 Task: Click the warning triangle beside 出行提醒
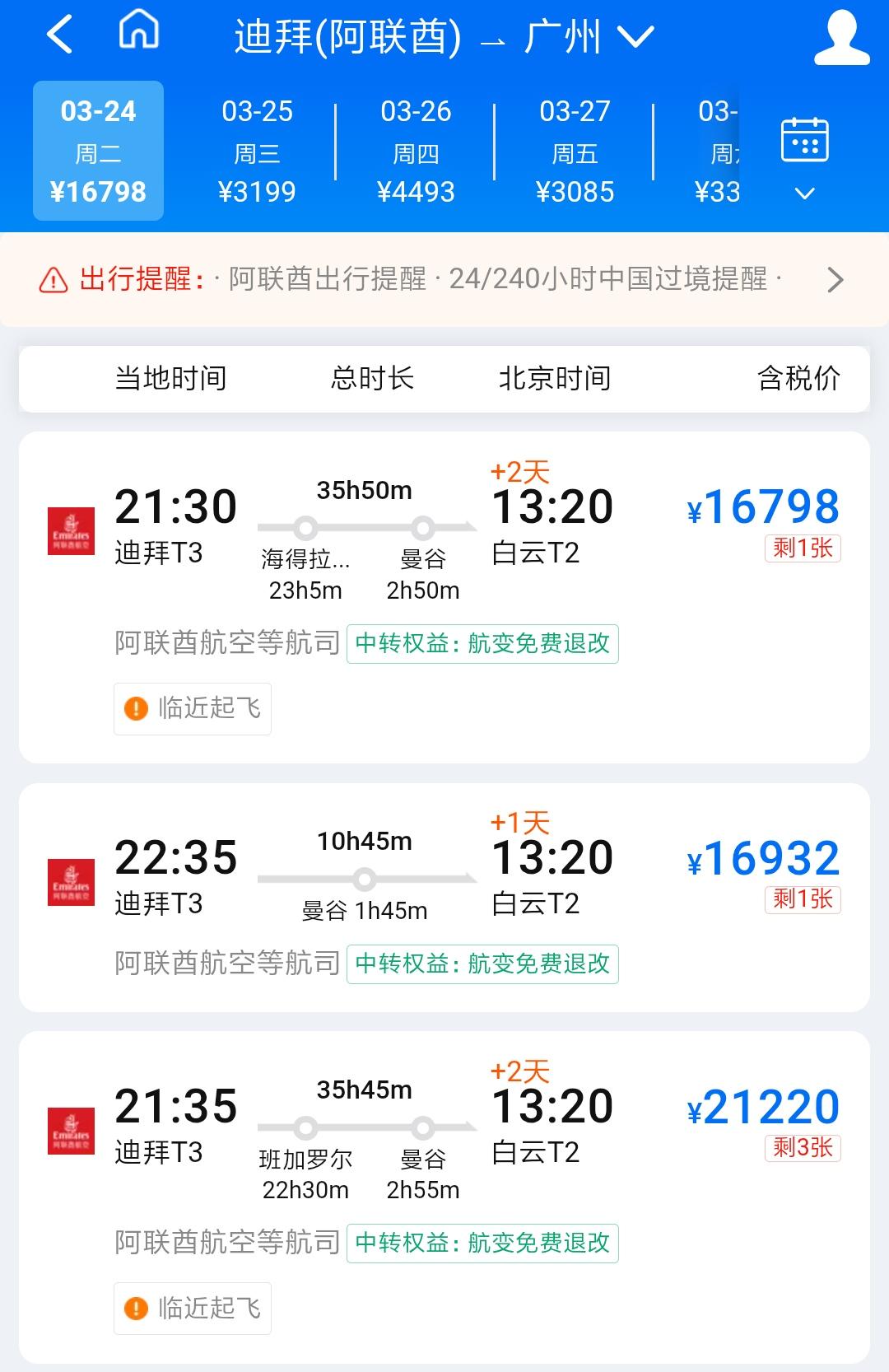pos(52,281)
